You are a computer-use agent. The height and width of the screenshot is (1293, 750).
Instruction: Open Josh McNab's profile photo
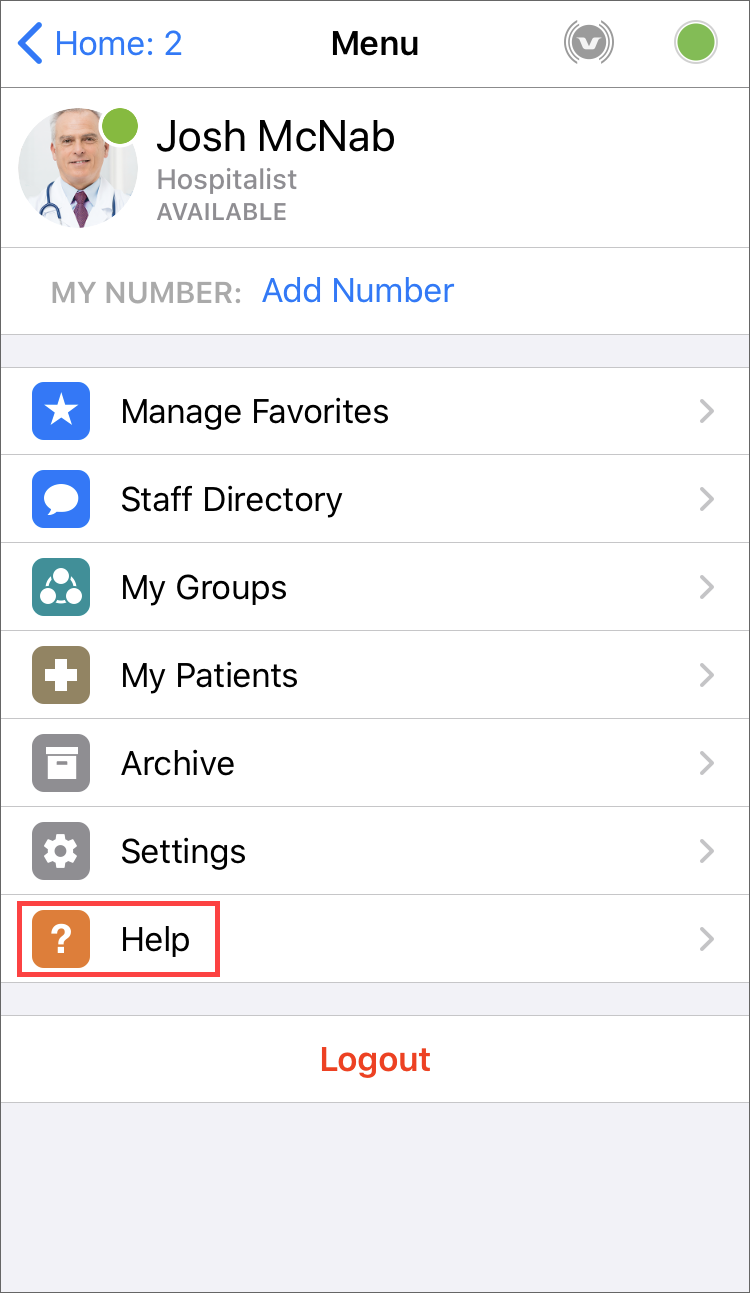77,168
